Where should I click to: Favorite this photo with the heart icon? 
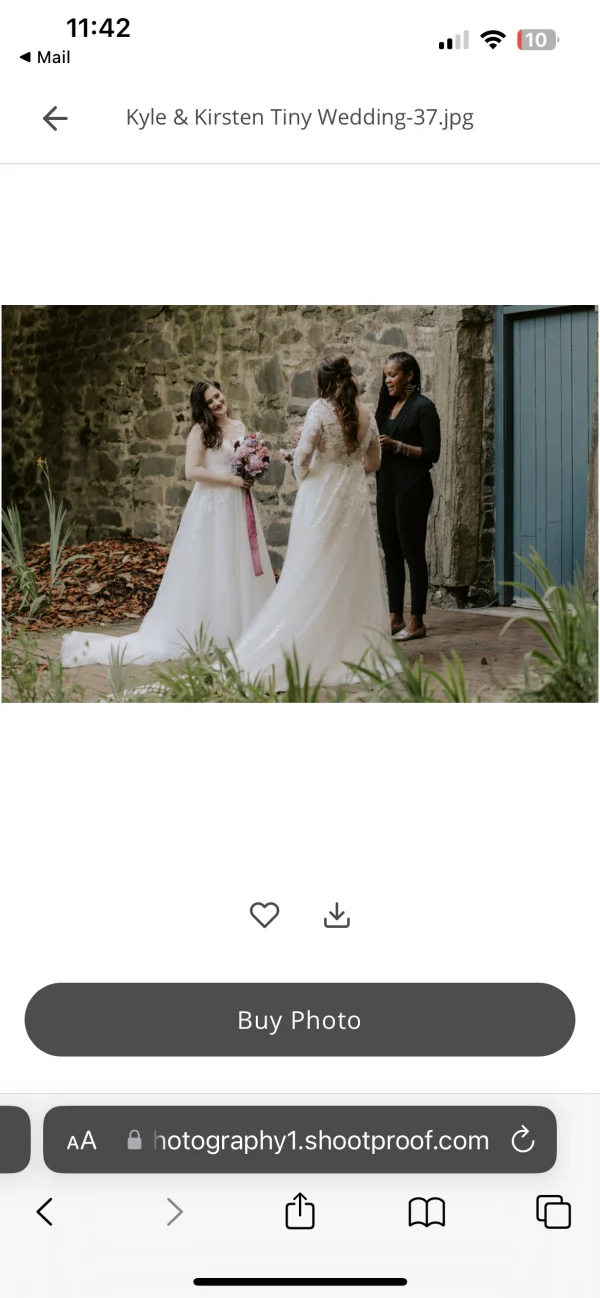click(x=264, y=915)
